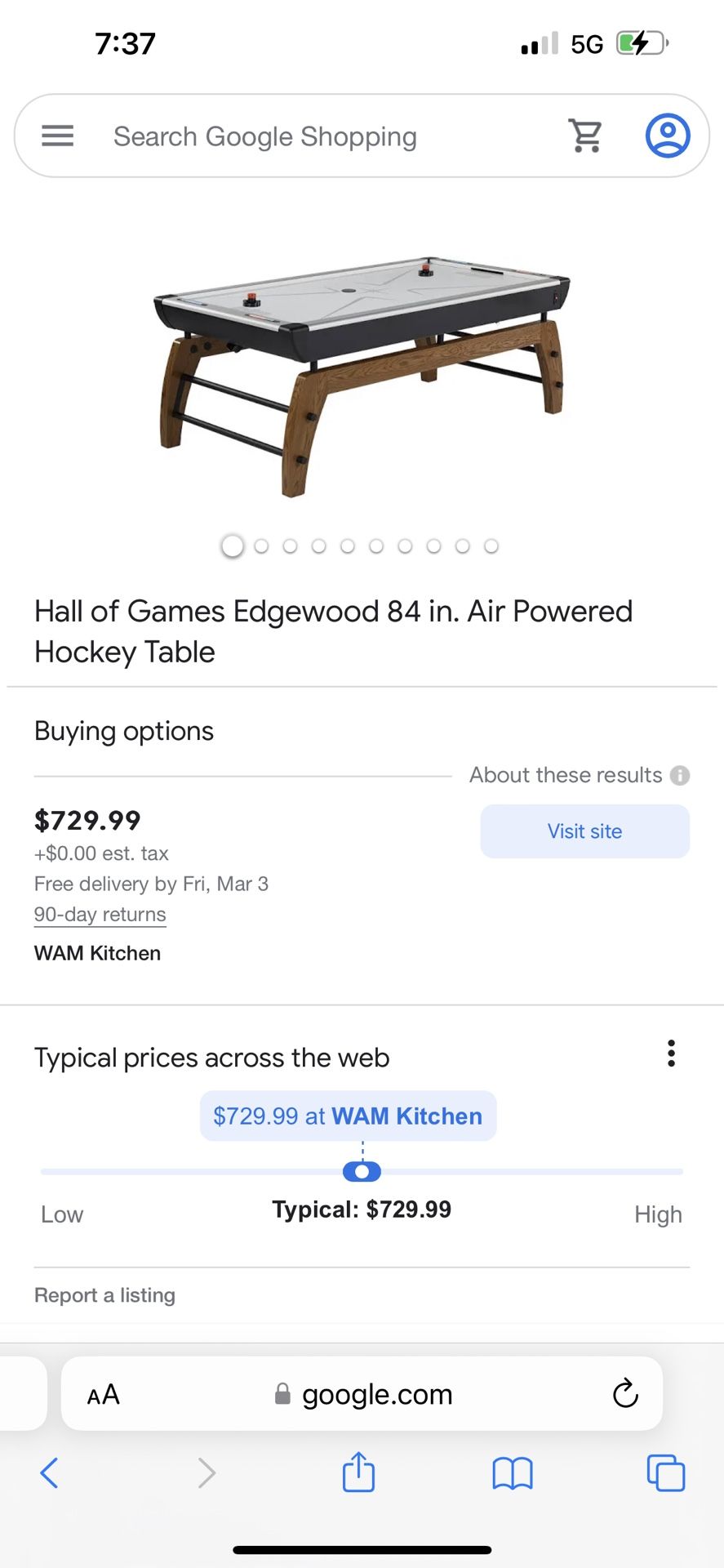Viewport: 724px width, 1568px height.
Task: Open the Typical prices overflow menu
Action: [x=671, y=1054]
